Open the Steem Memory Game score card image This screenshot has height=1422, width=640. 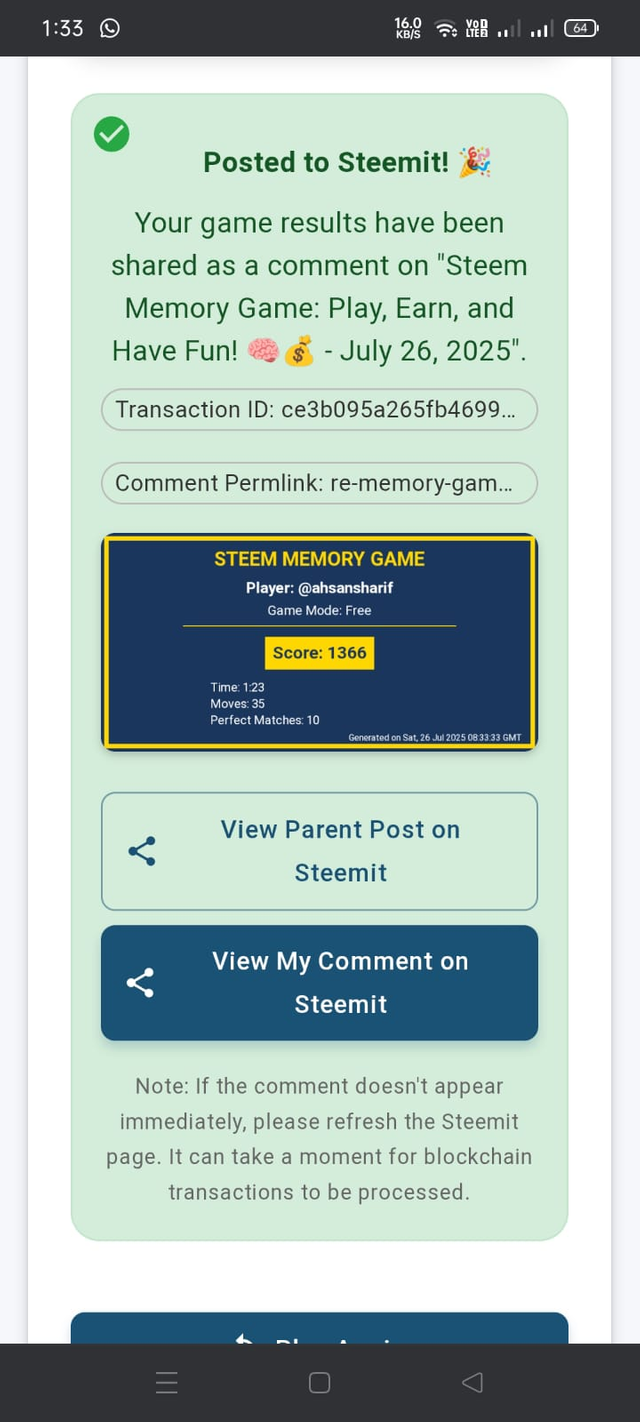[319, 641]
